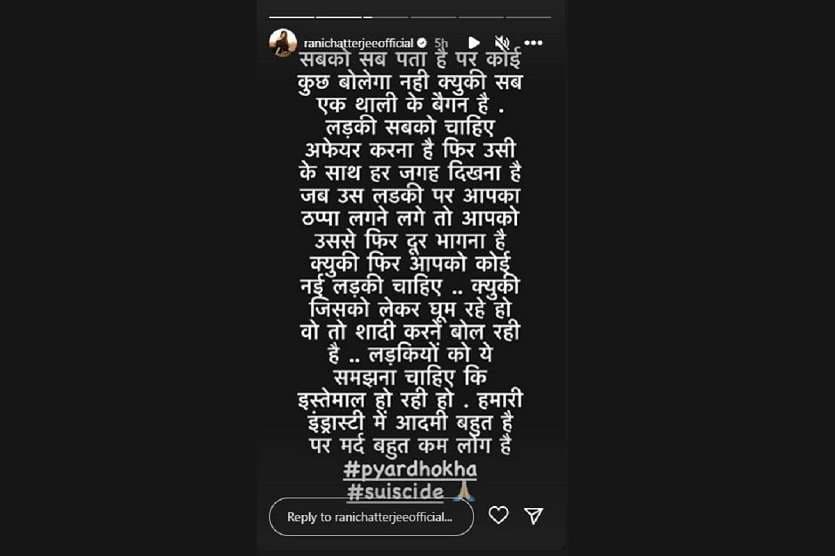This screenshot has width=835, height=556.
Task: Open the #pyardhokha hashtag
Action: (410, 470)
